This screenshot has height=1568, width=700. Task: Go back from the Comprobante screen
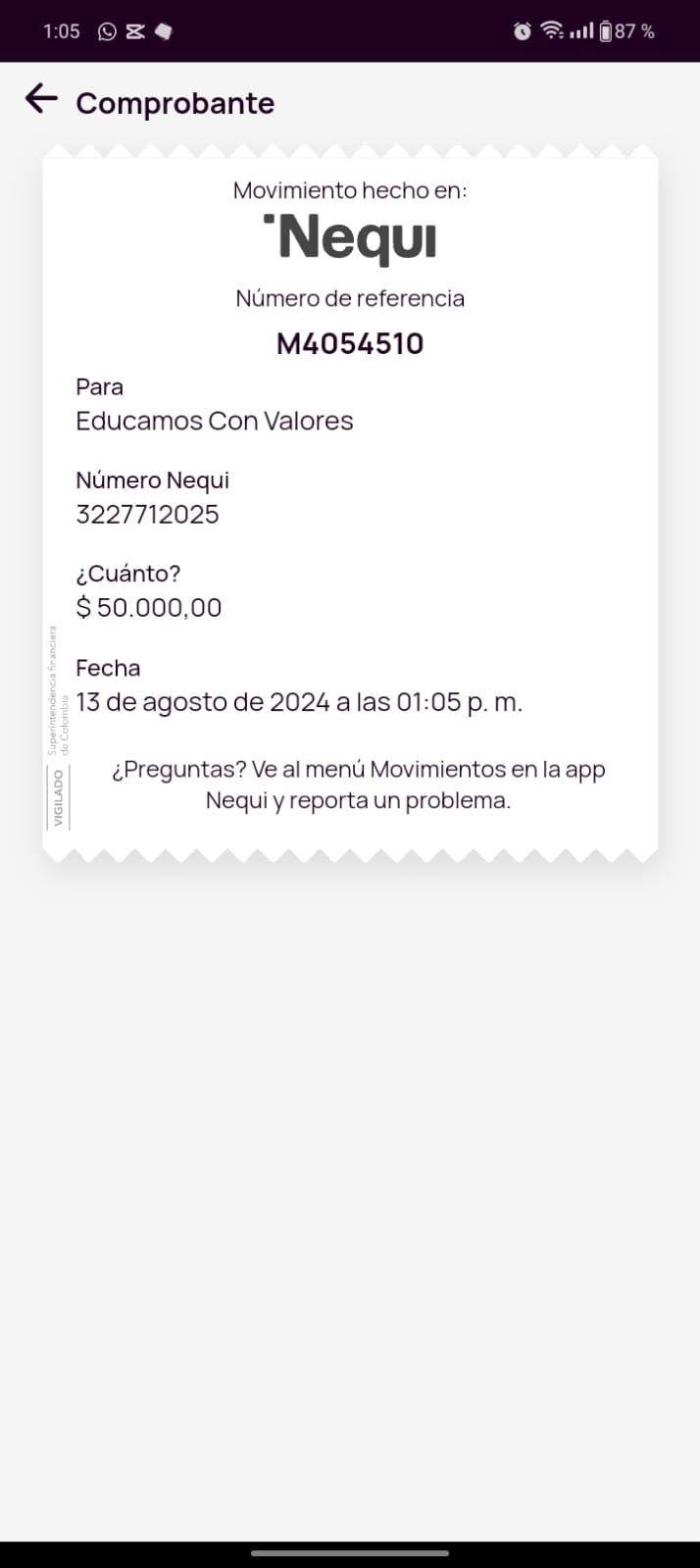[x=41, y=99]
